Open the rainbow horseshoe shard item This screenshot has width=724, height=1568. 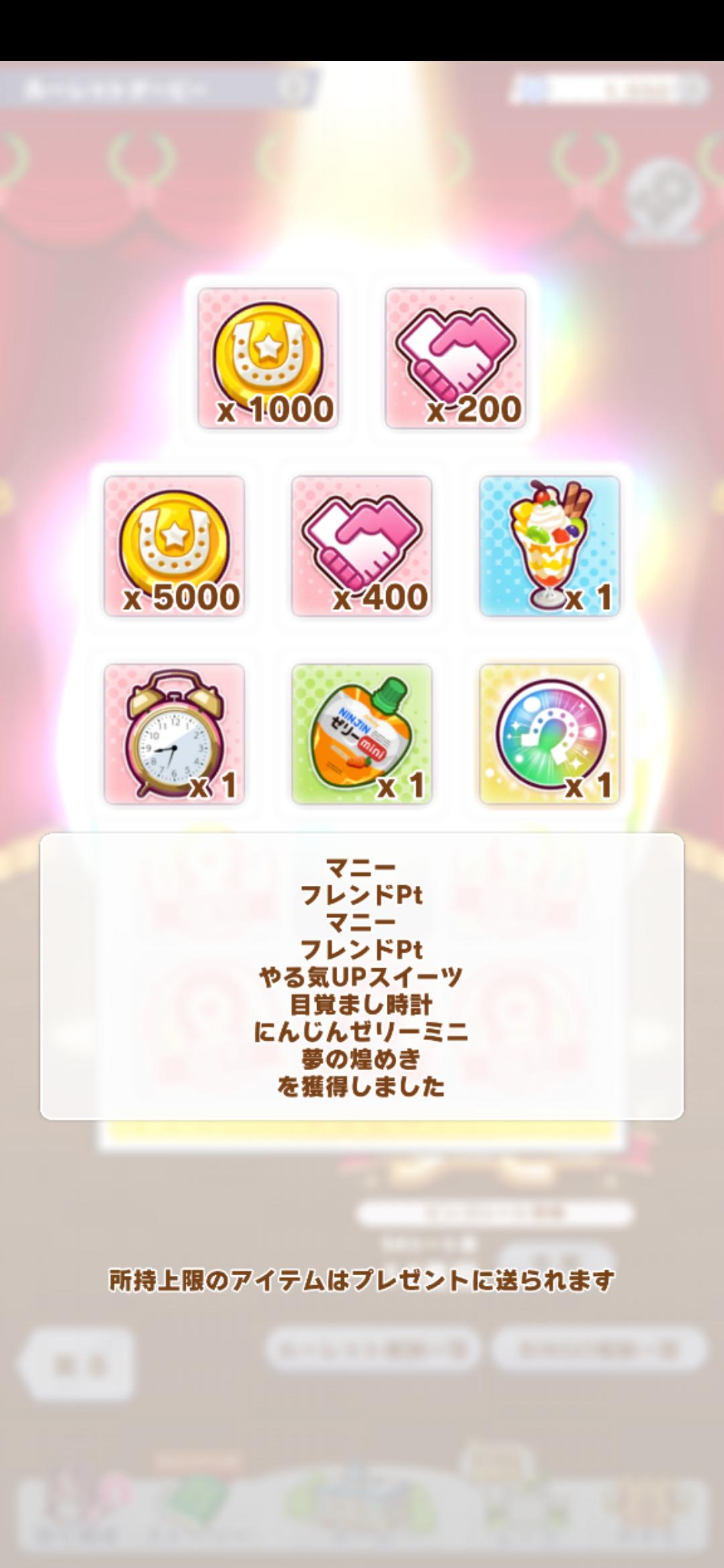point(550,733)
